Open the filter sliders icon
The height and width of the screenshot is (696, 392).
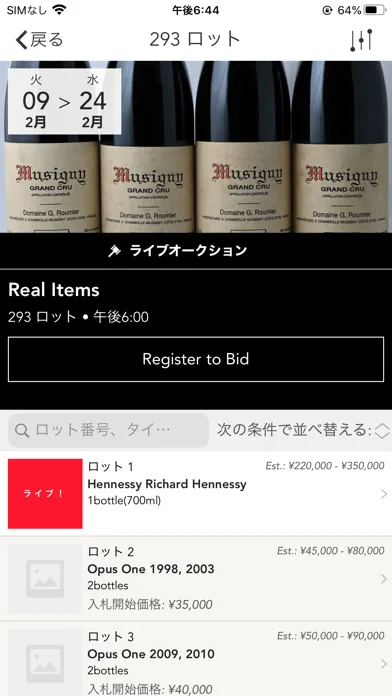(361, 40)
